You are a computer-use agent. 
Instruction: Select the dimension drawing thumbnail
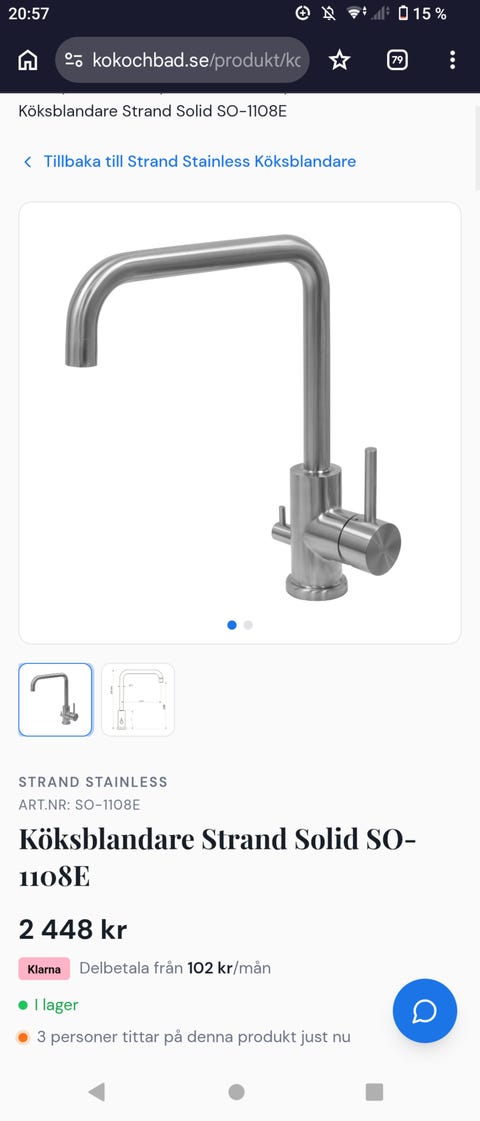pos(138,700)
